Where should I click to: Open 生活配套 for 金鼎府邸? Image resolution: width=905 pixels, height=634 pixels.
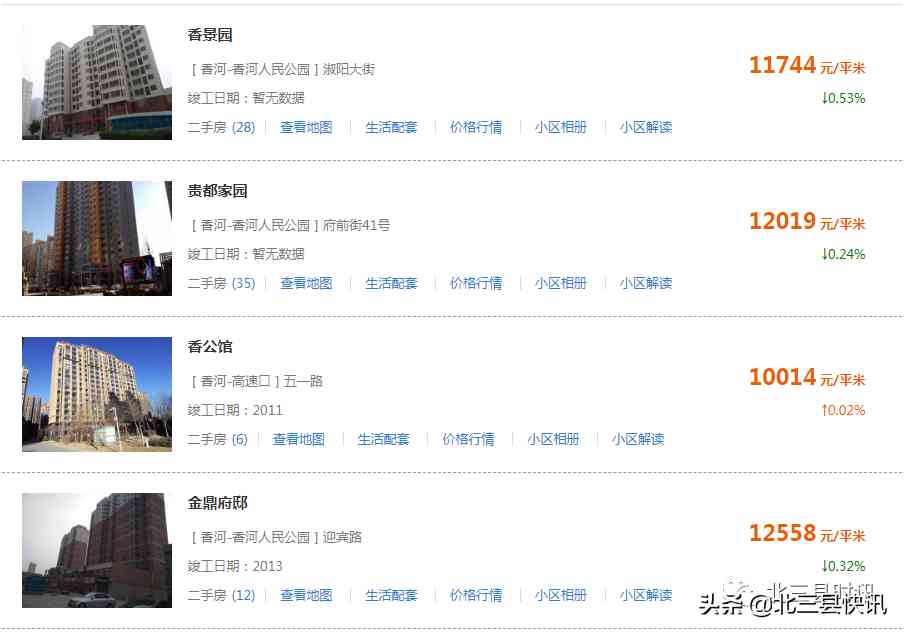tap(391, 595)
